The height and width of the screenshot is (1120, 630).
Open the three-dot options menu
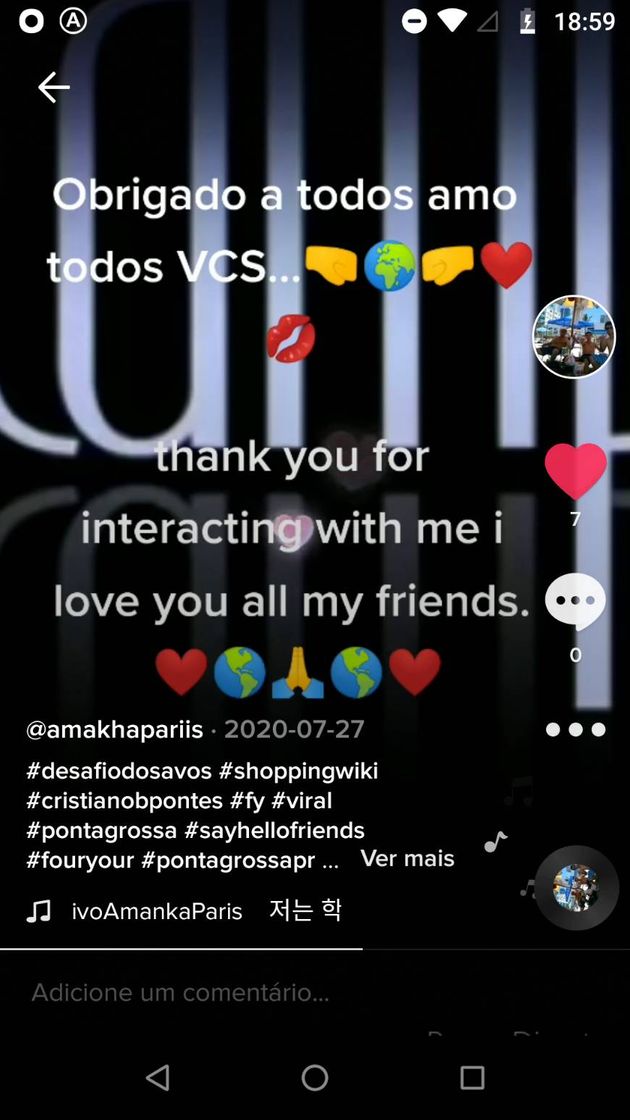coord(576,729)
